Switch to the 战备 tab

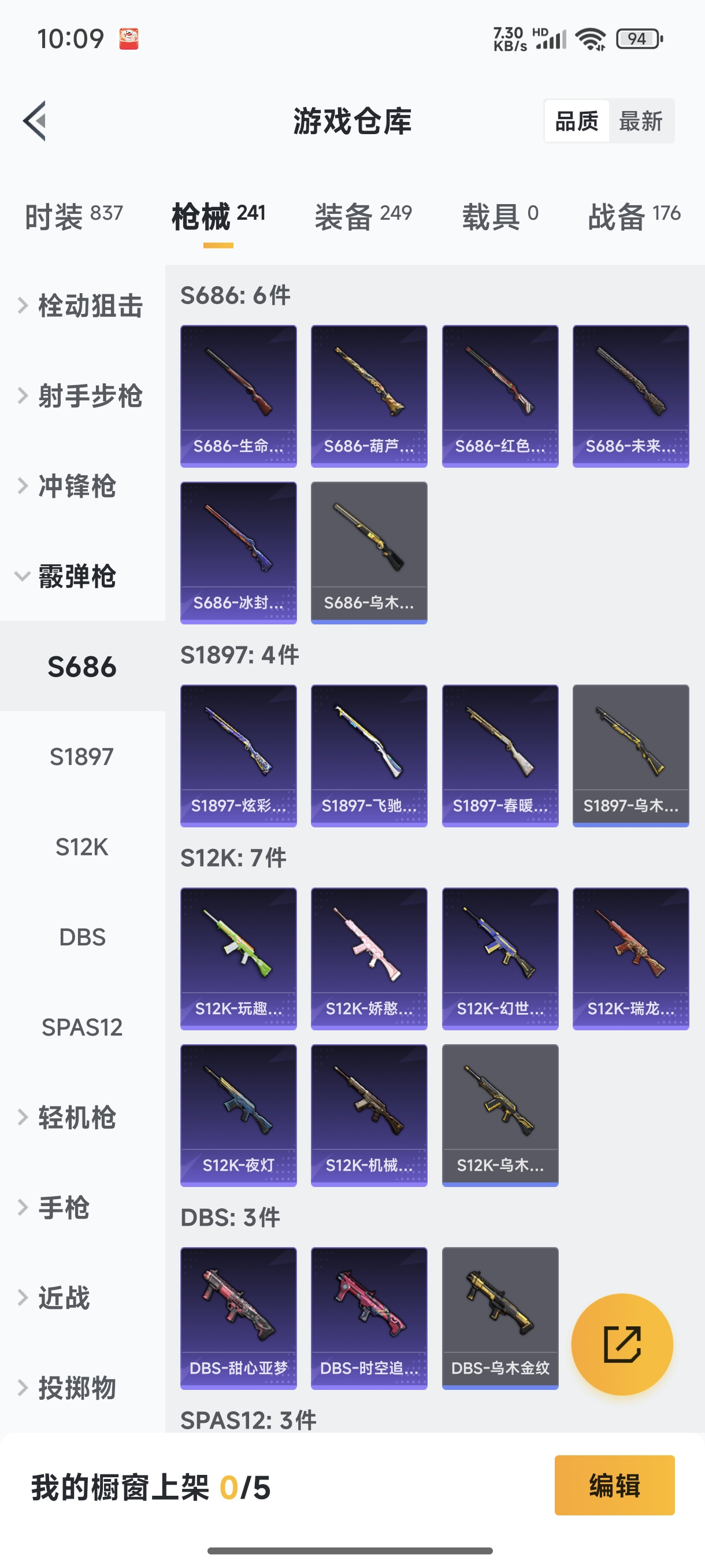634,216
